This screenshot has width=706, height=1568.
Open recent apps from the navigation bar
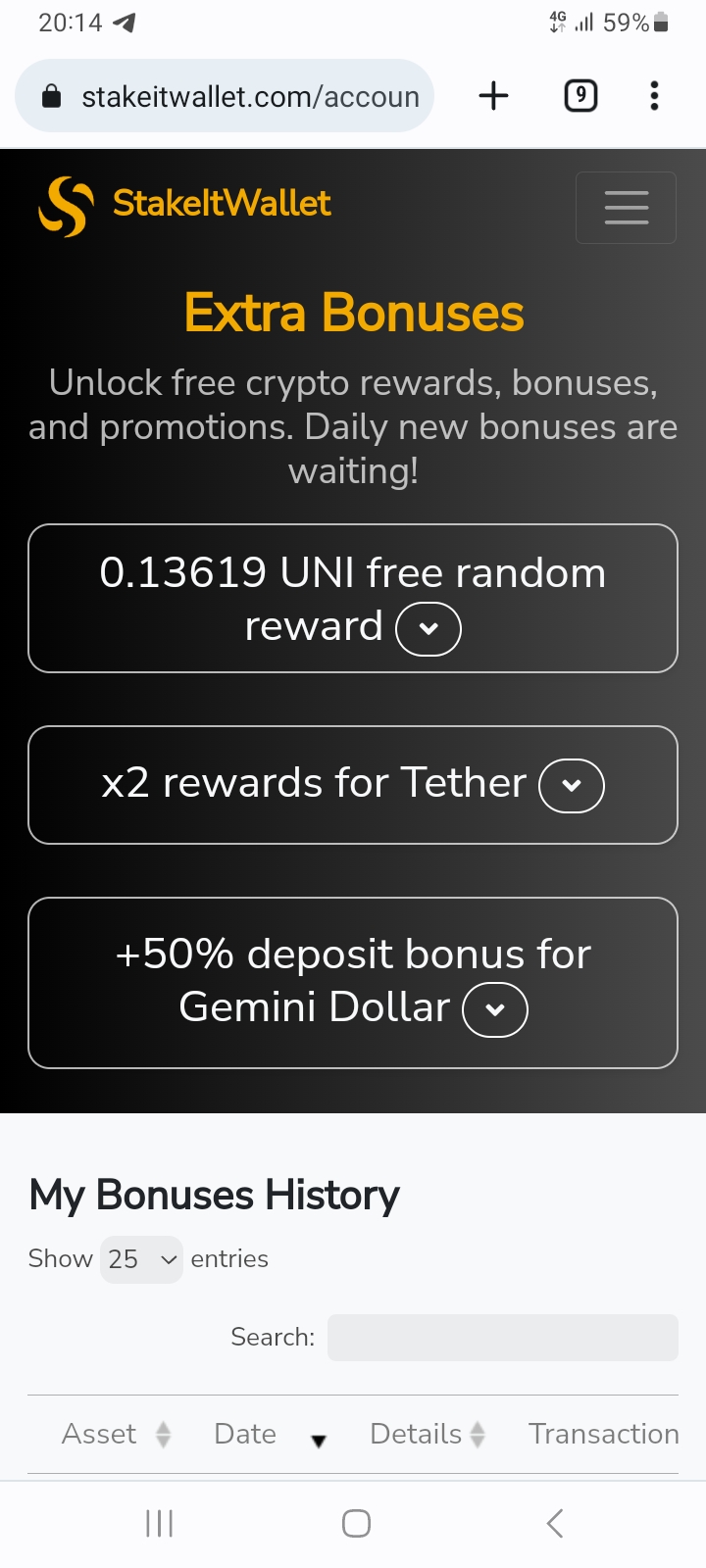coord(159,1524)
